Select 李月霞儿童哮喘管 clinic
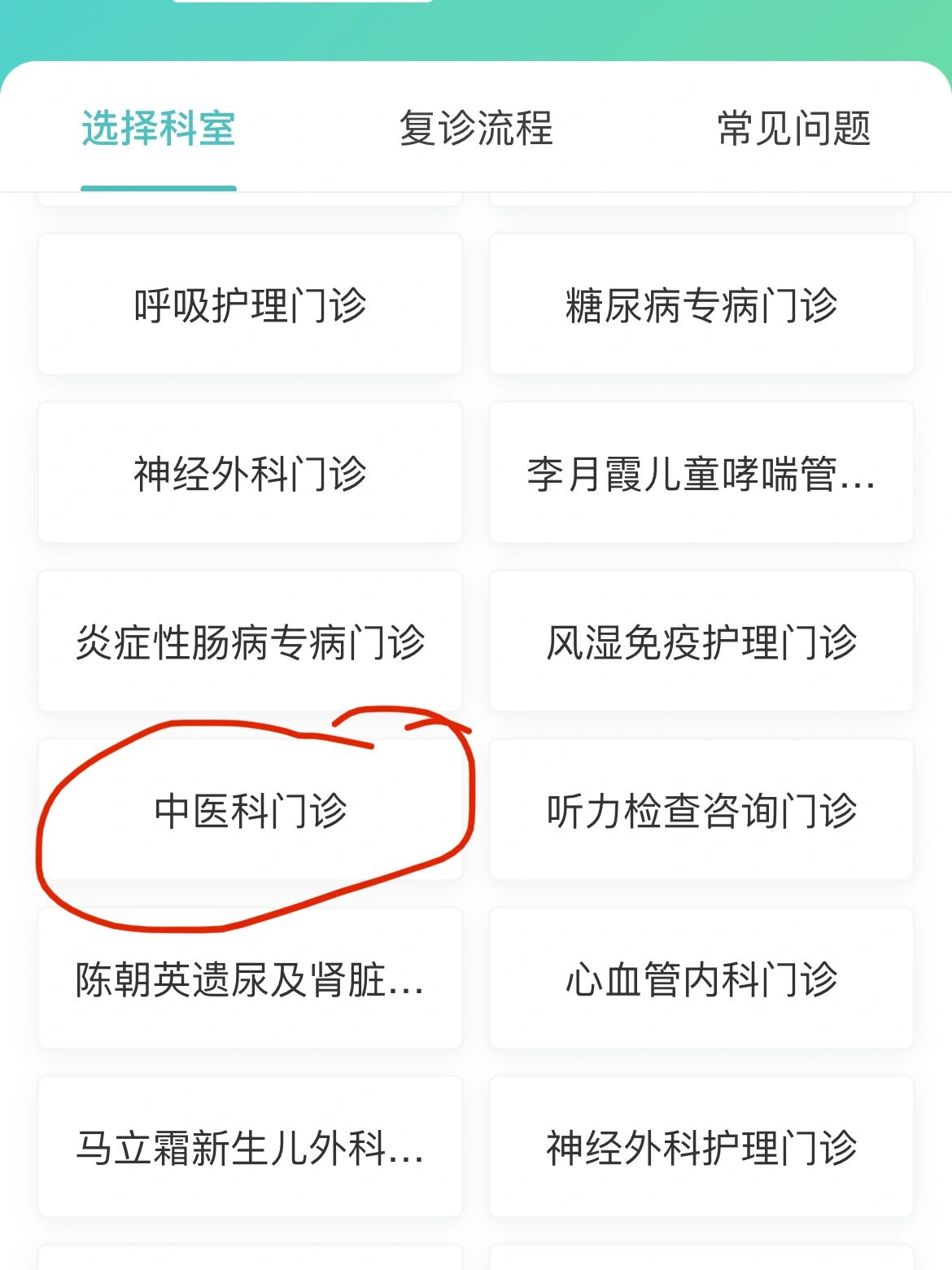This screenshot has height=1270, width=952. [701, 472]
